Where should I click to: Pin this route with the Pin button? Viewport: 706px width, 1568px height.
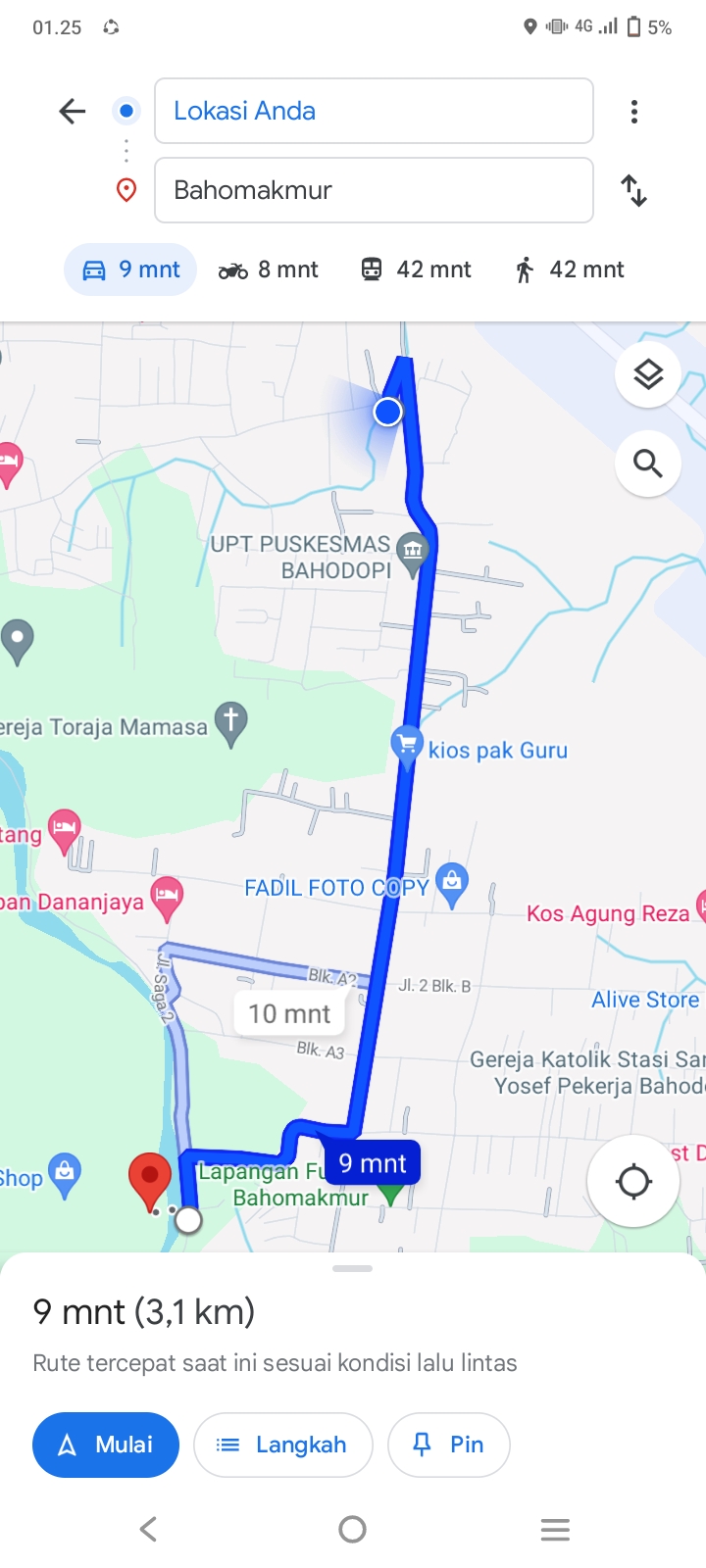tap(449, 1445)
